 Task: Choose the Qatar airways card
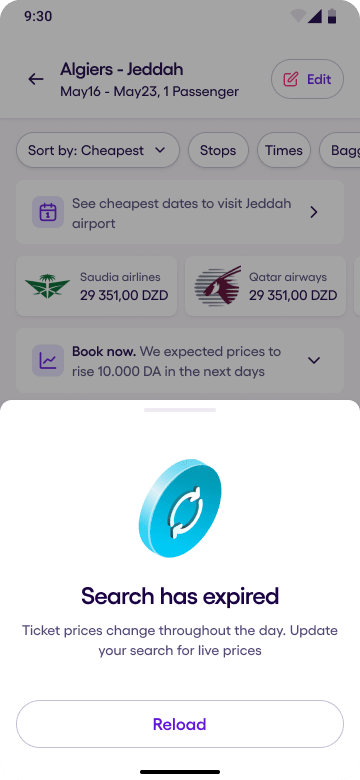click(x=266, y=286)
